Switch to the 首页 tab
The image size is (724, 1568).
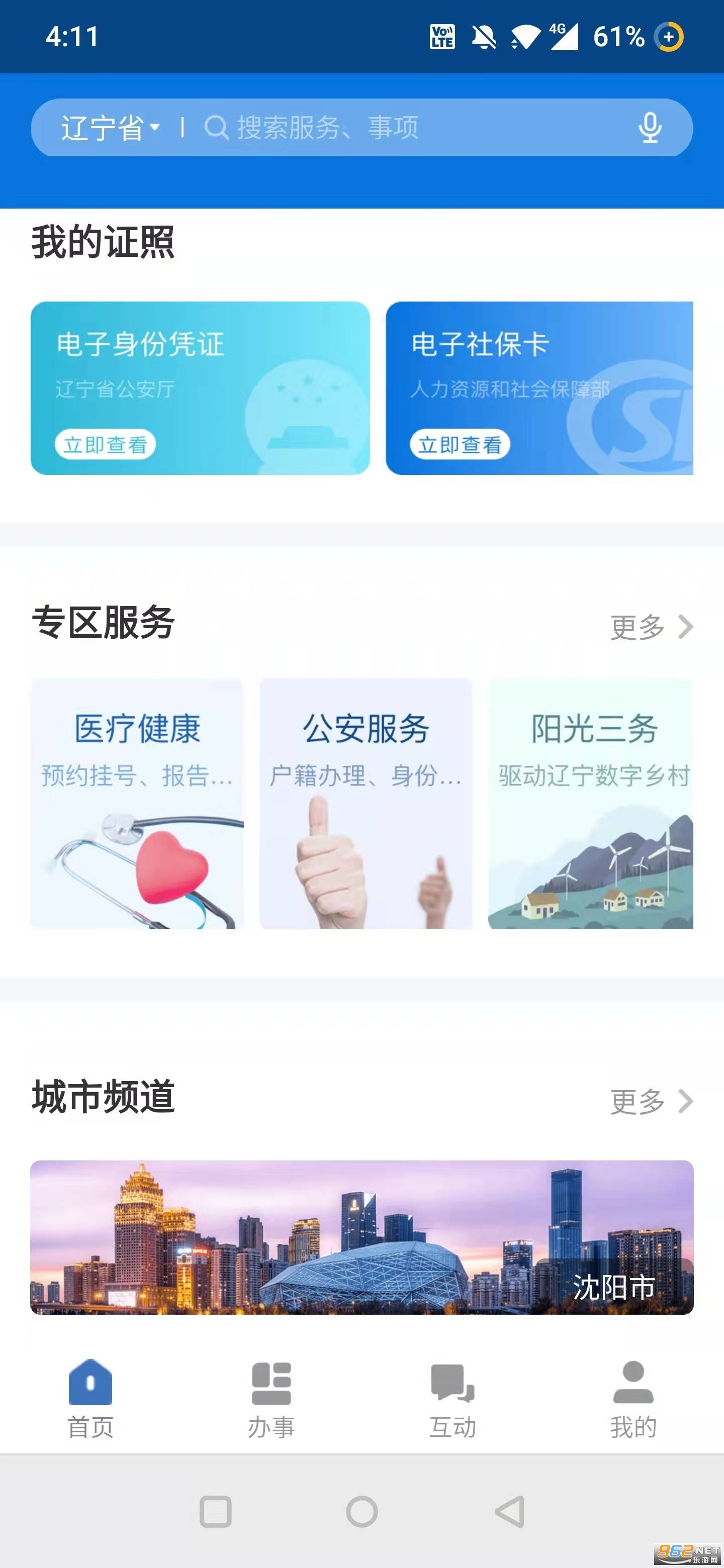(x=90, y=1399)
